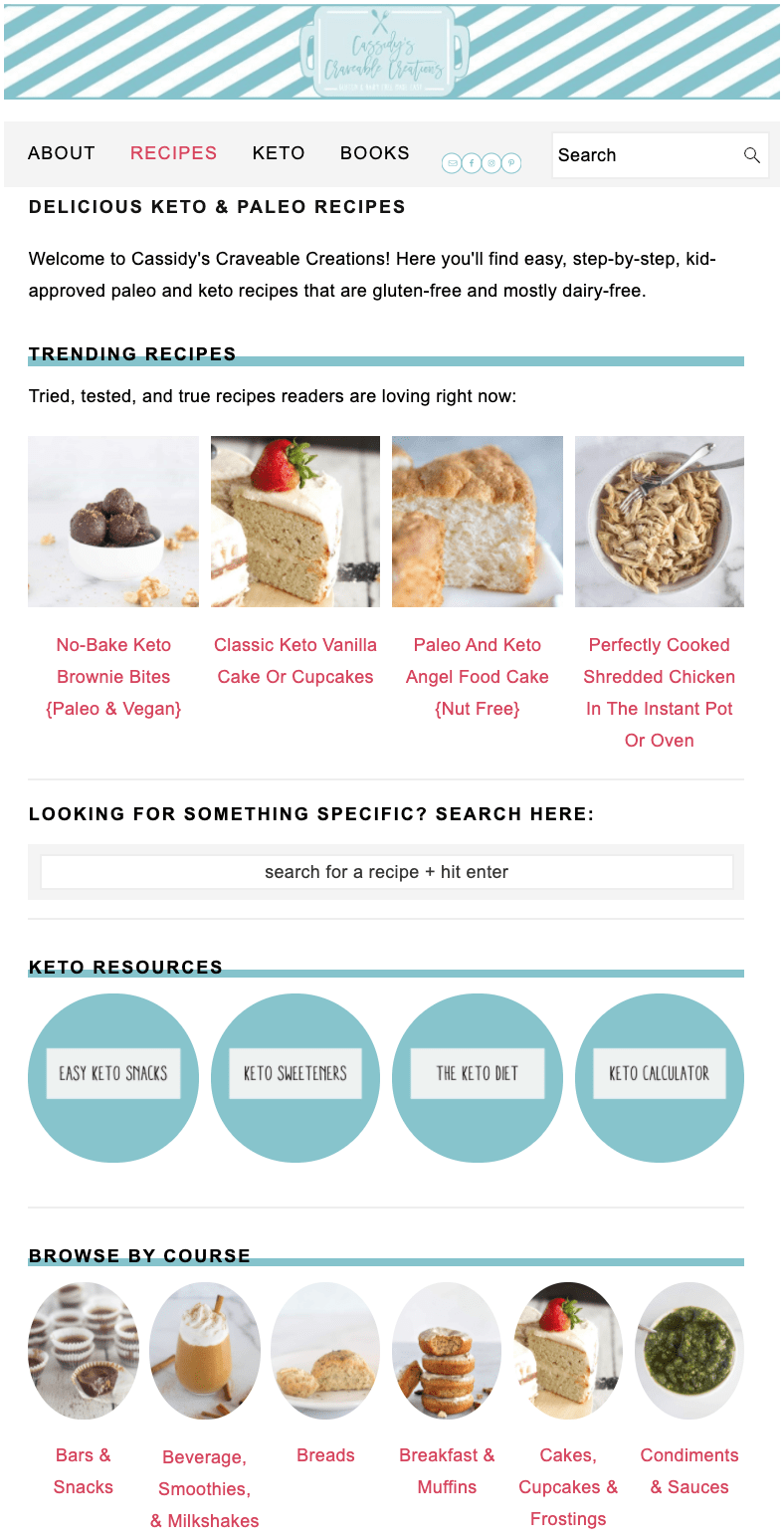Screen dimensions: 784x1539
Task: Focus the 'search for a recipe' field
Action: 386,872
